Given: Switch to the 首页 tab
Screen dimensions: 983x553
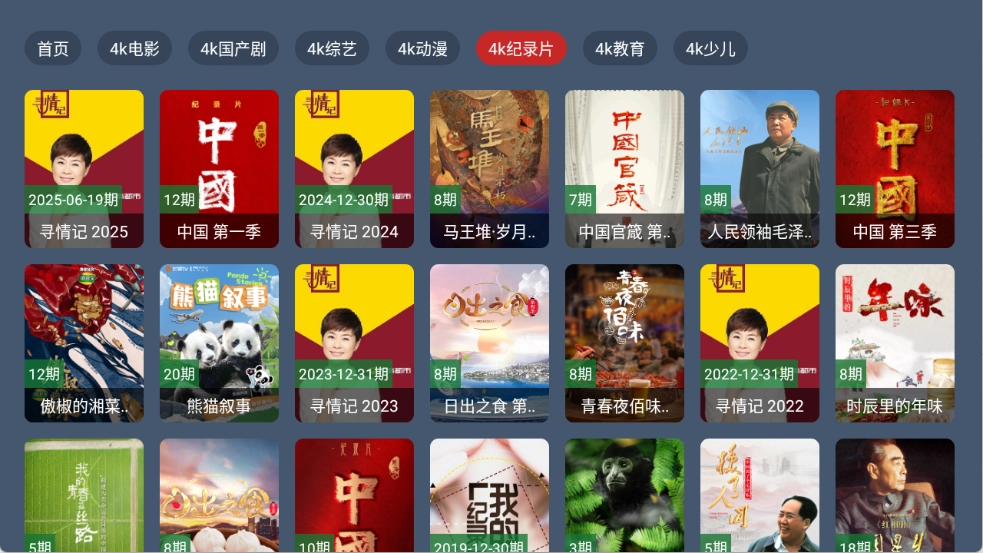Looking at the screenshot, I should (x=53, y=49).
